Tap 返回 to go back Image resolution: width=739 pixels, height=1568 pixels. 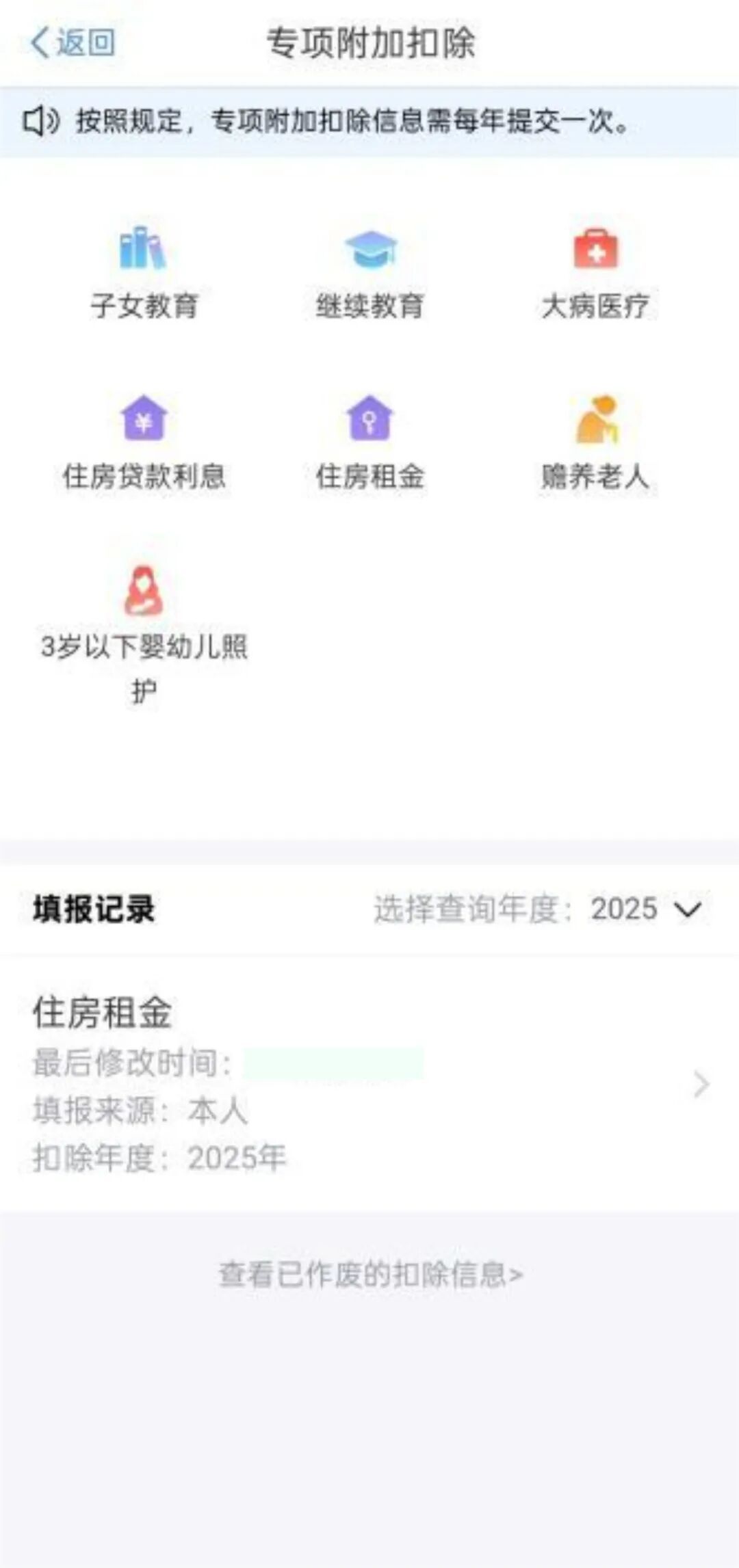[73, 42]
